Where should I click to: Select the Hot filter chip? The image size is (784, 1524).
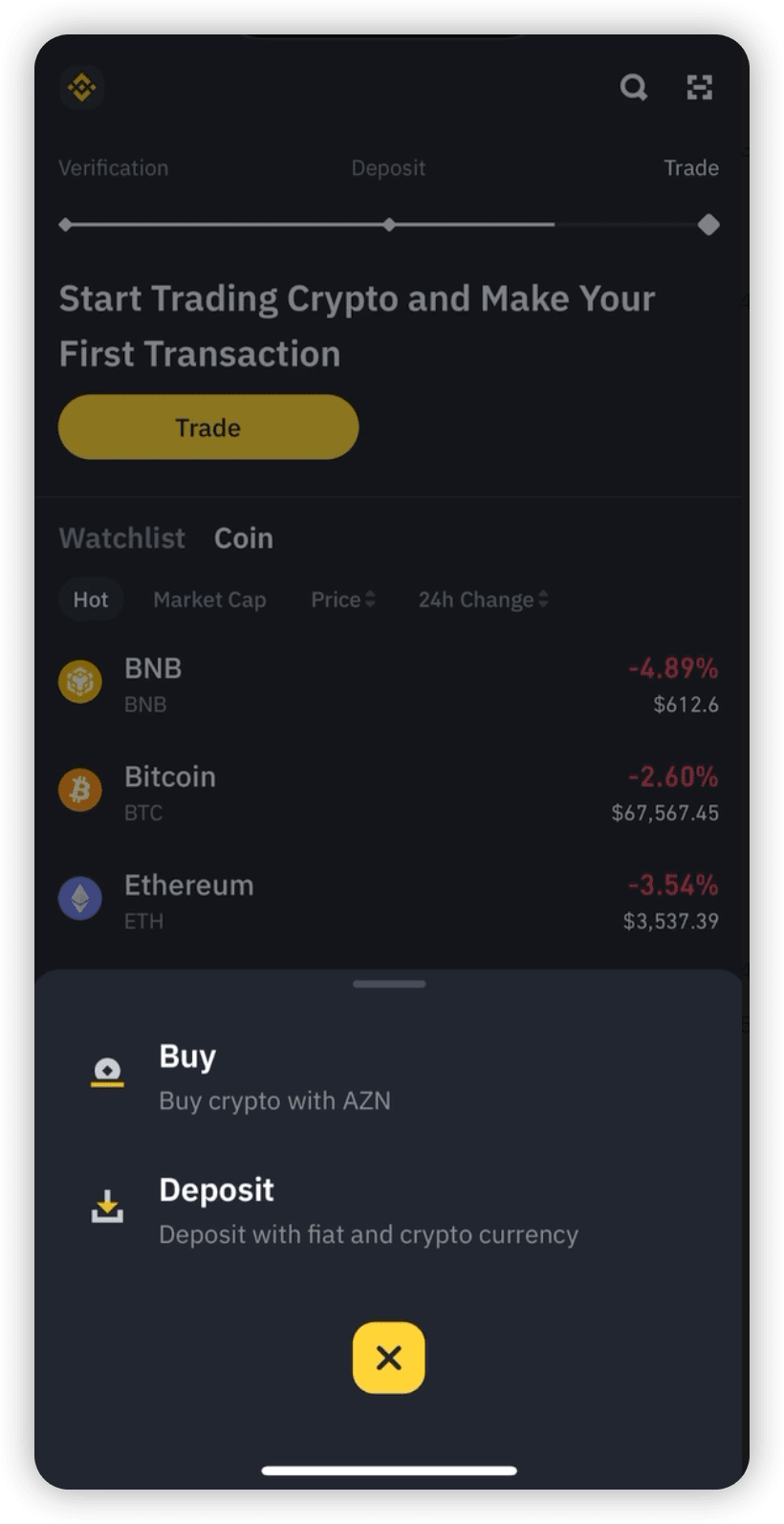point(91,599)
